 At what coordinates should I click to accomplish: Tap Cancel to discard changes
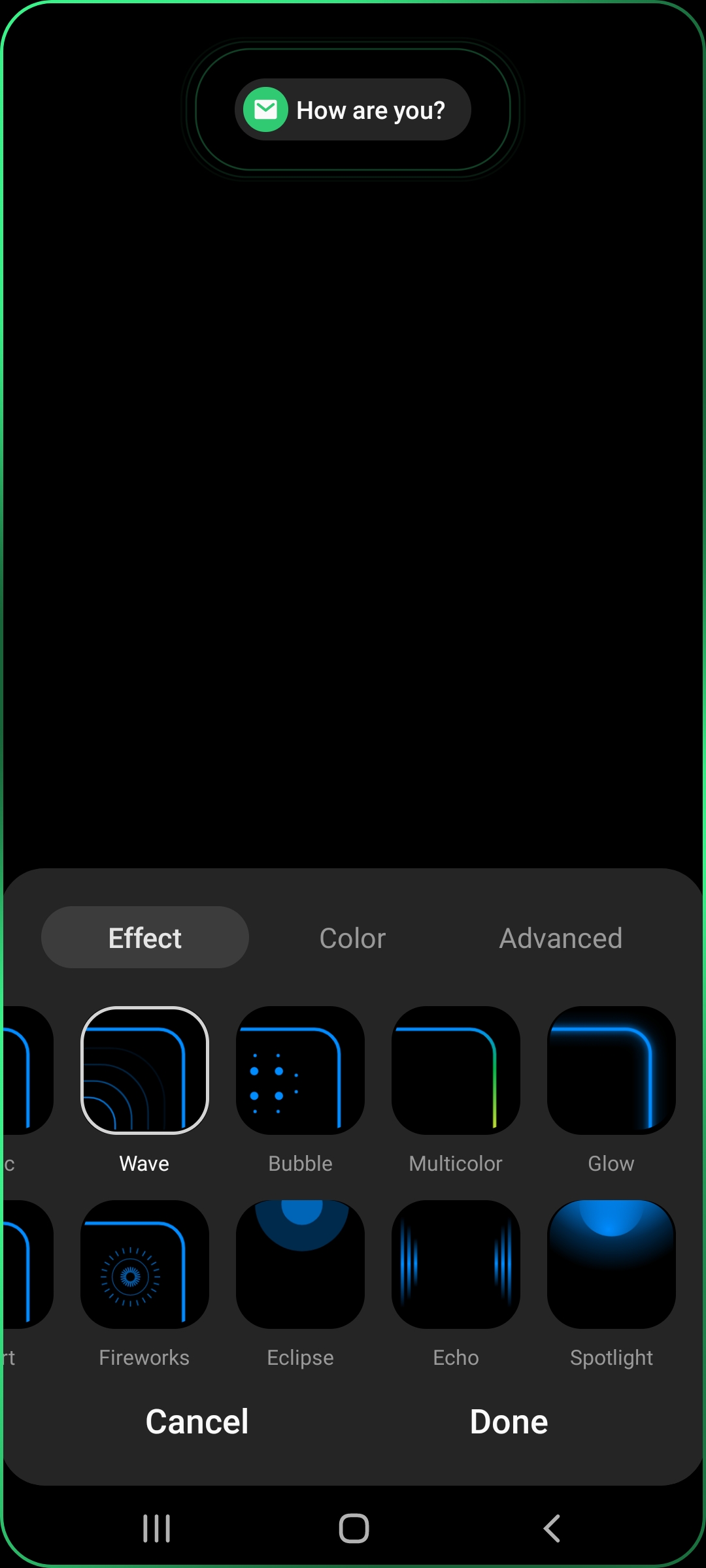point(197,1422)
